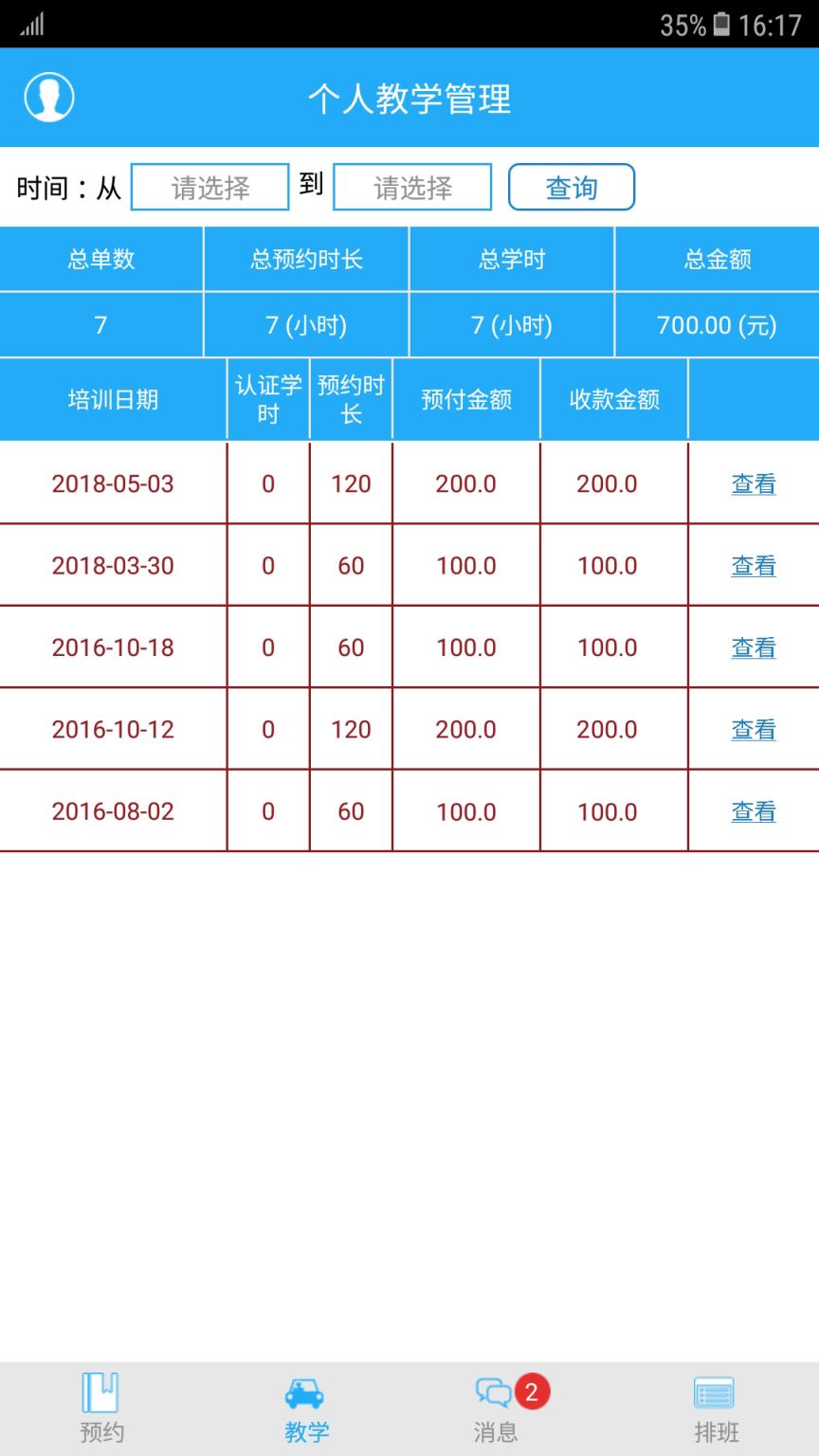
Task: Select the 教学 car teaching icon
Action: (x=306, y=1393)
